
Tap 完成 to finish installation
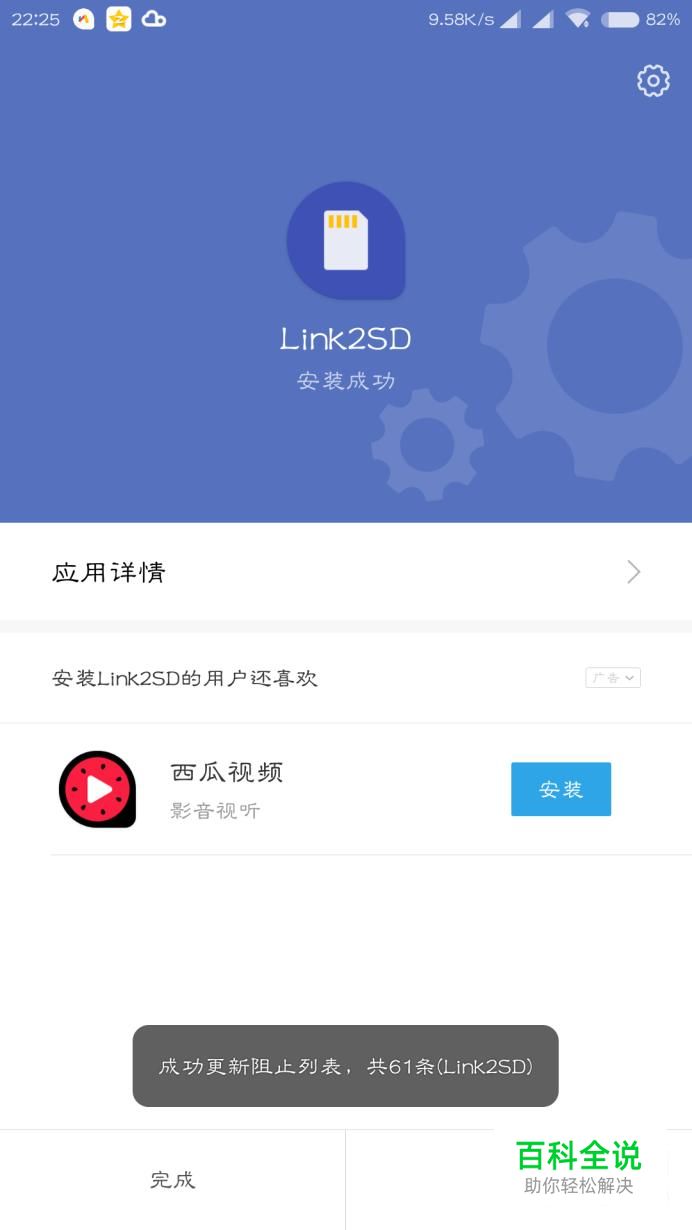(173, 1180)
